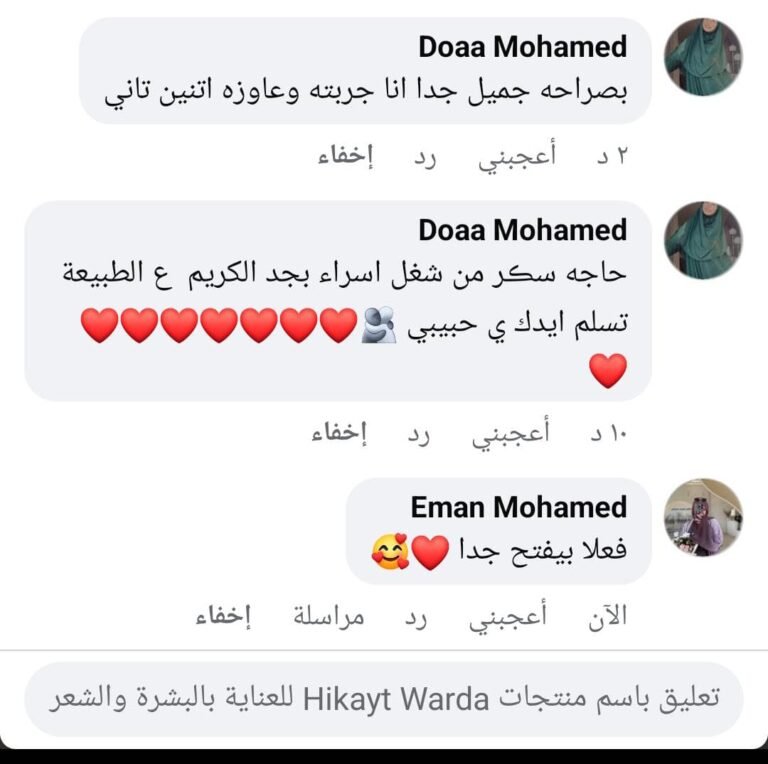The width and height of the screenshot is (768, 764).
Task: Open Doaa Mohamed's avatar beside hearts comment
Action: coord(704,240)
